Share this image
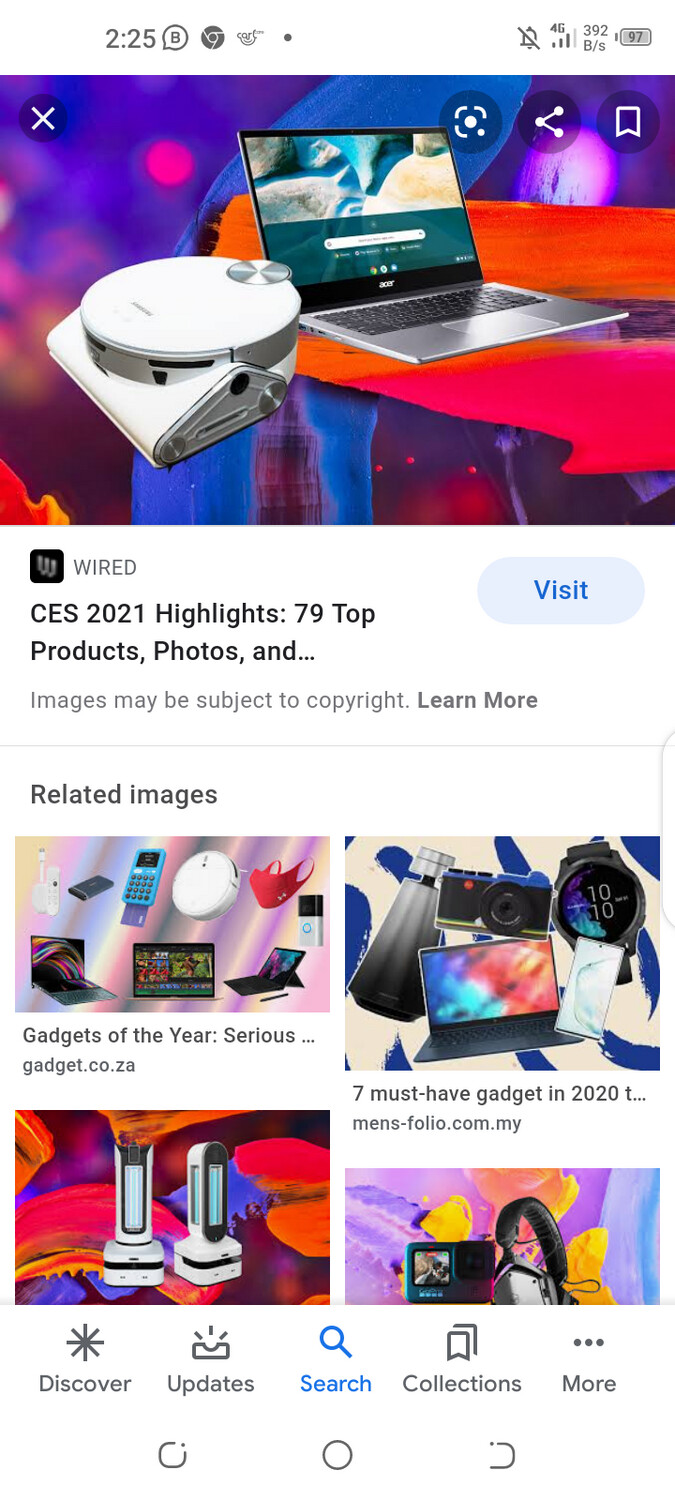675x1500 pixels. [549, 122]
